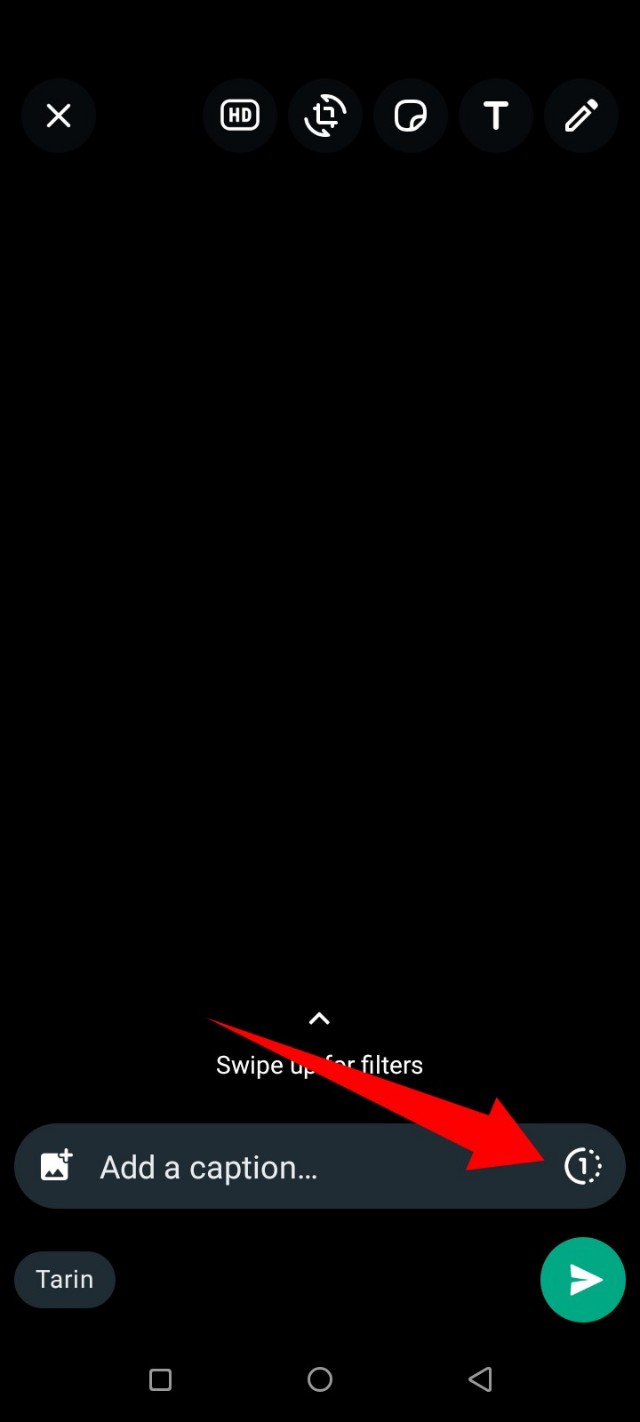
Task: Go back using system navigation
Action: click(x=480, y=1380)
